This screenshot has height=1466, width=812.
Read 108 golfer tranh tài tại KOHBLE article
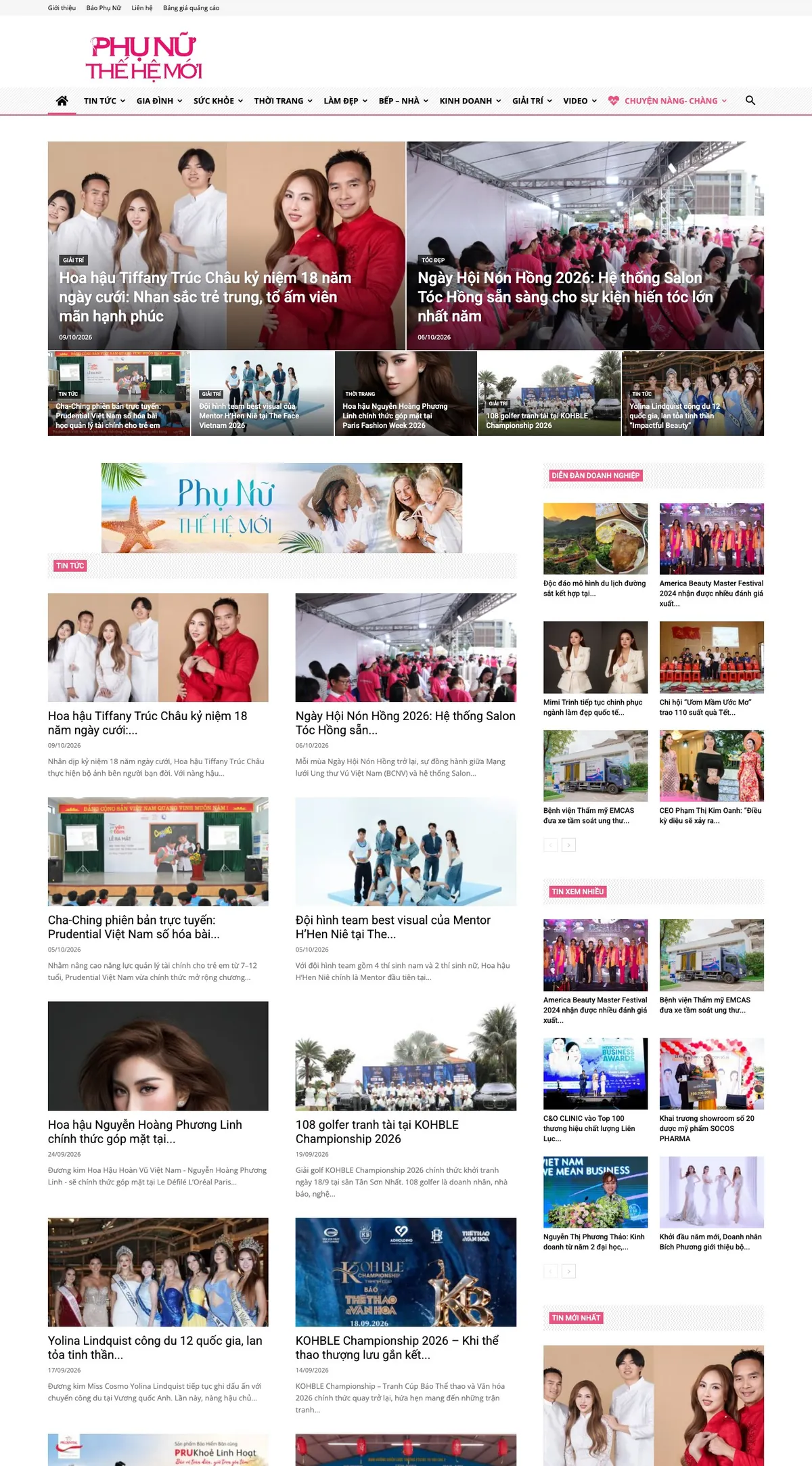click(x=377, y=1132)
